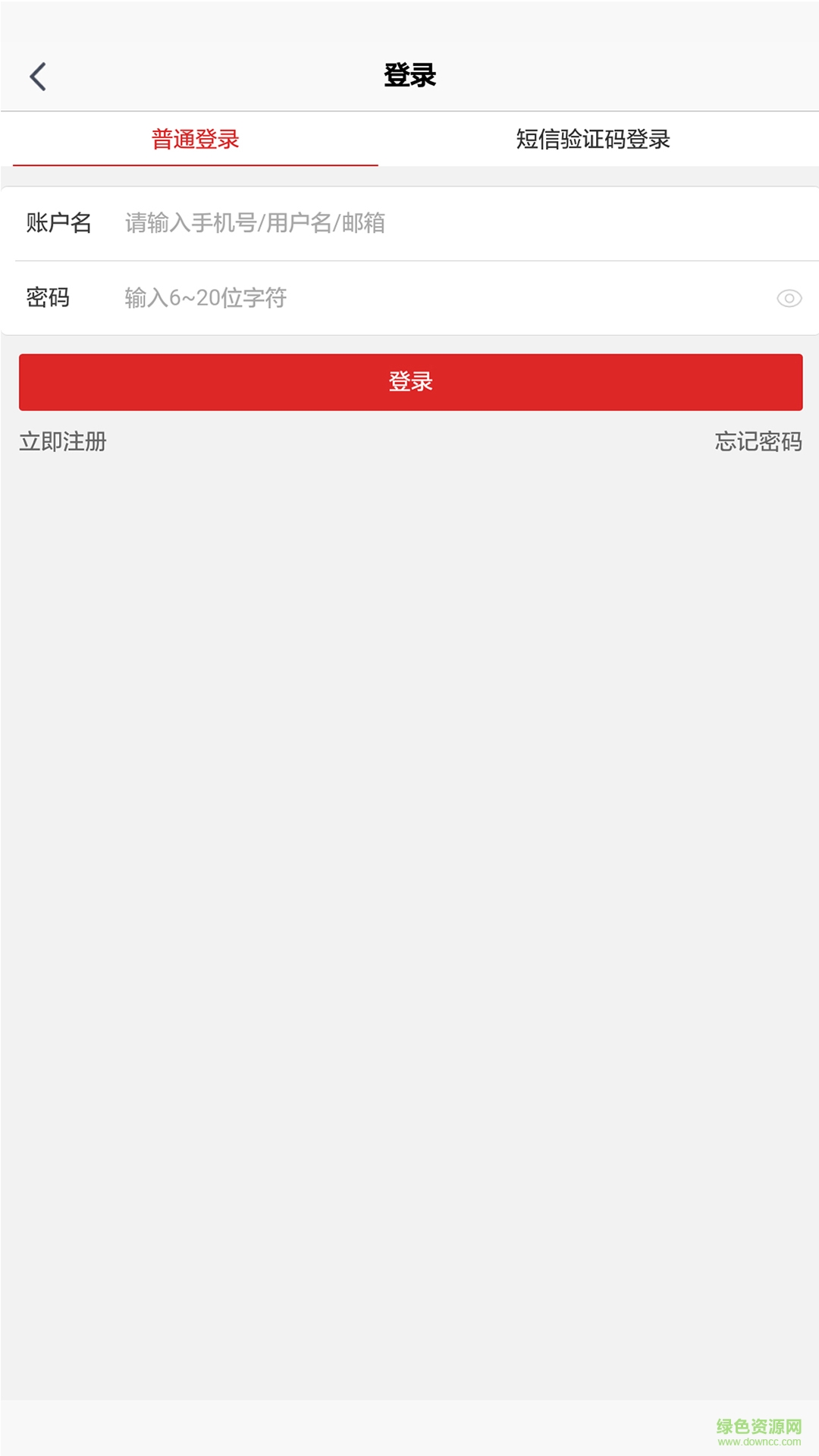819x1456 pixels.
Task: Click the 登录 page title
Action: coord(409,76)
